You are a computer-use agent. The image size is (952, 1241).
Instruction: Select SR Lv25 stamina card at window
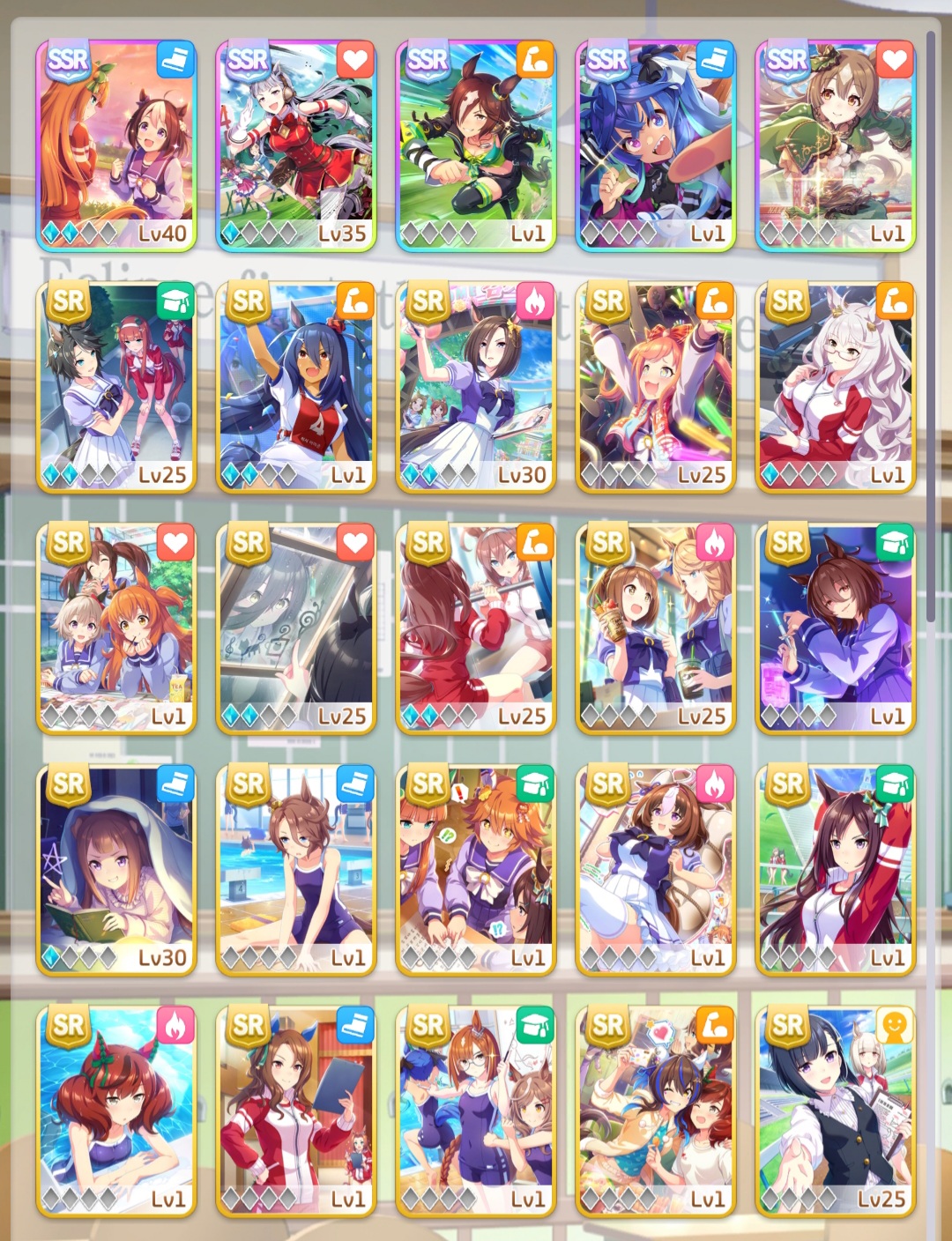(x=296, y=628)
